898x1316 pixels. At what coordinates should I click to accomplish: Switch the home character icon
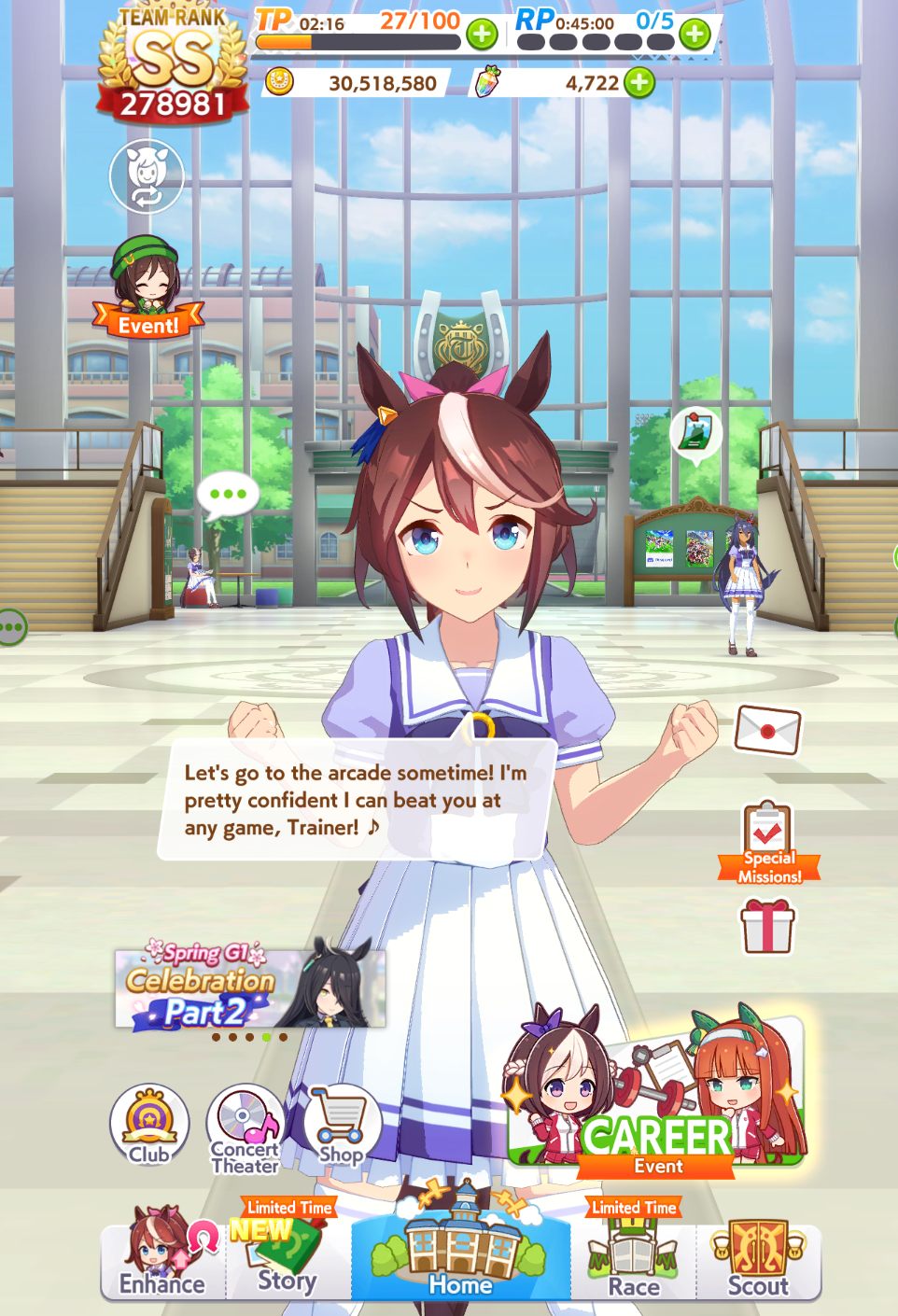(147, 176)
